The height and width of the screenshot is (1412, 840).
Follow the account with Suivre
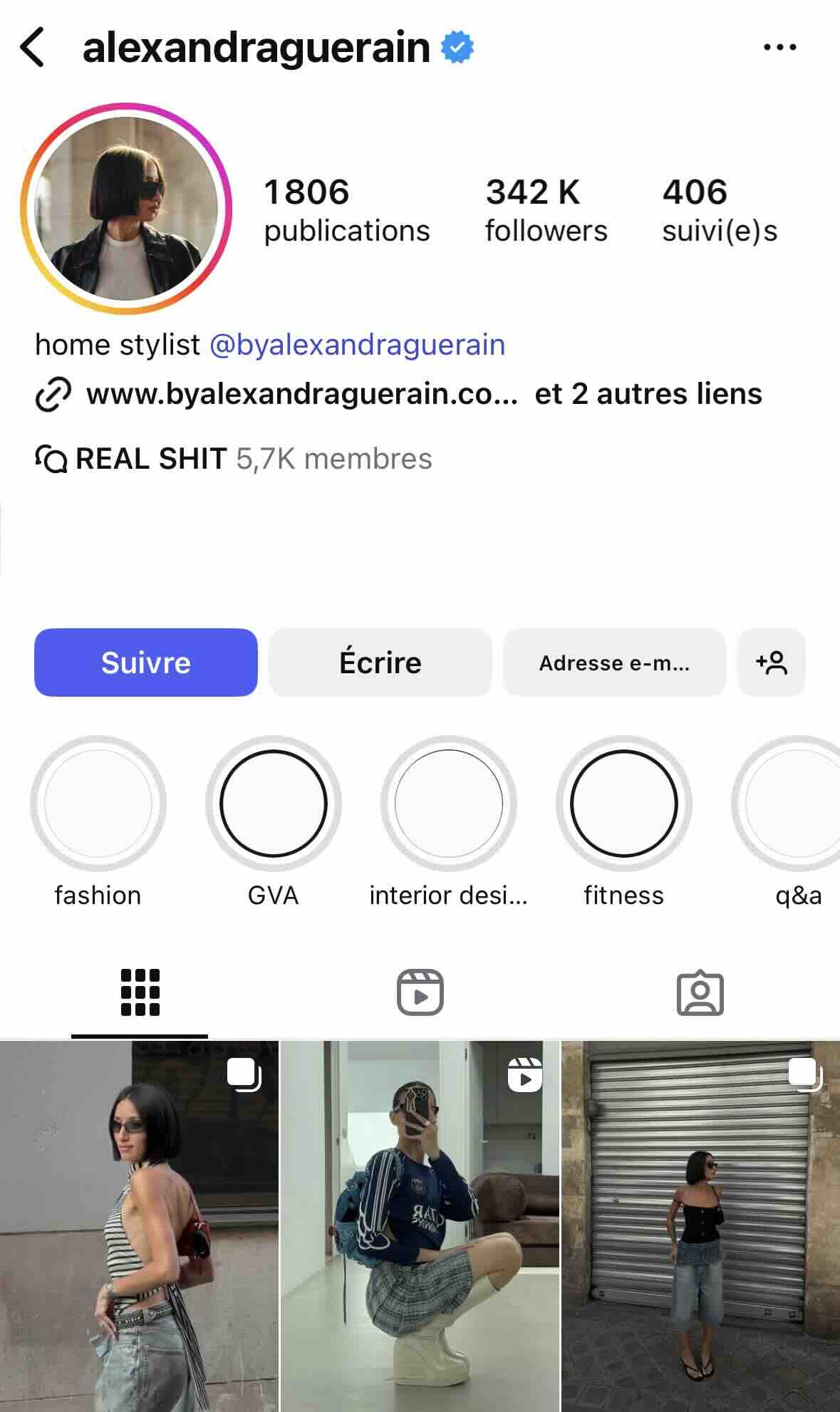tap(145, 663)
